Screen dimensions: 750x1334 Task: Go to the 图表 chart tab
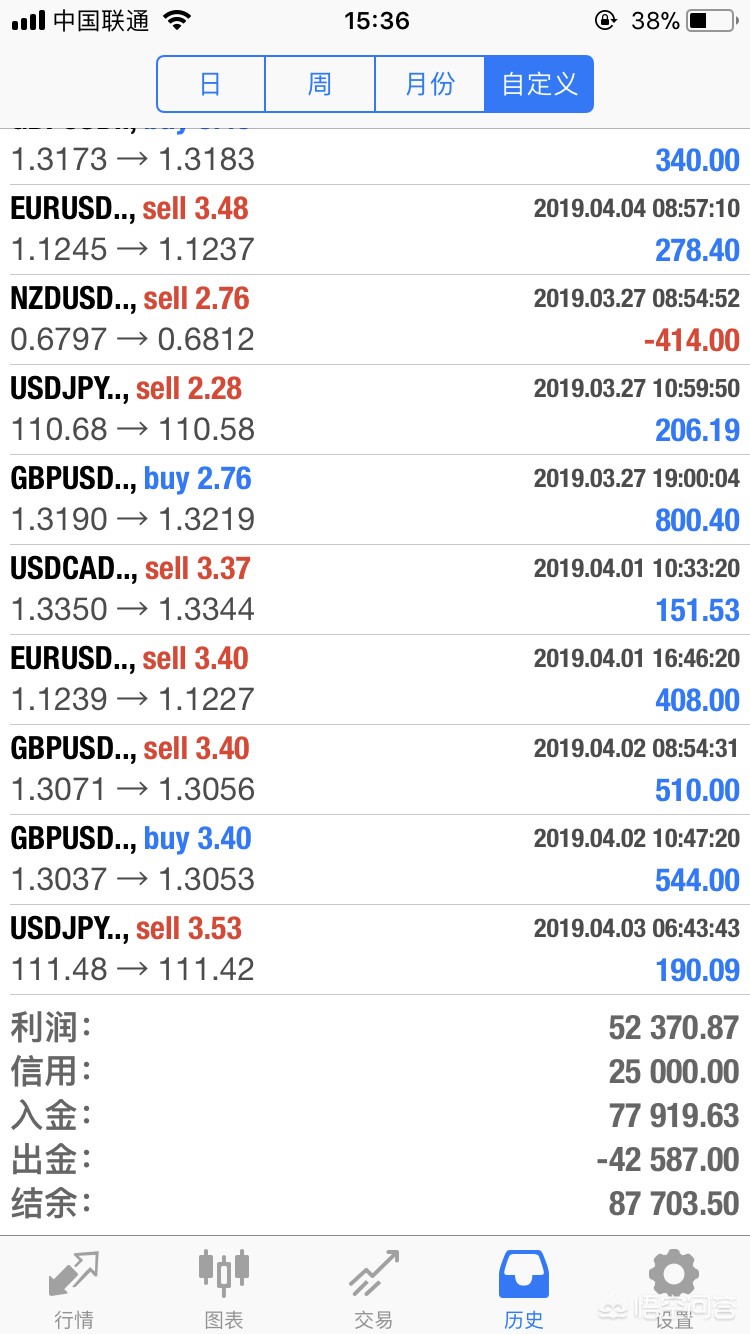click(x=224, y=1288)
